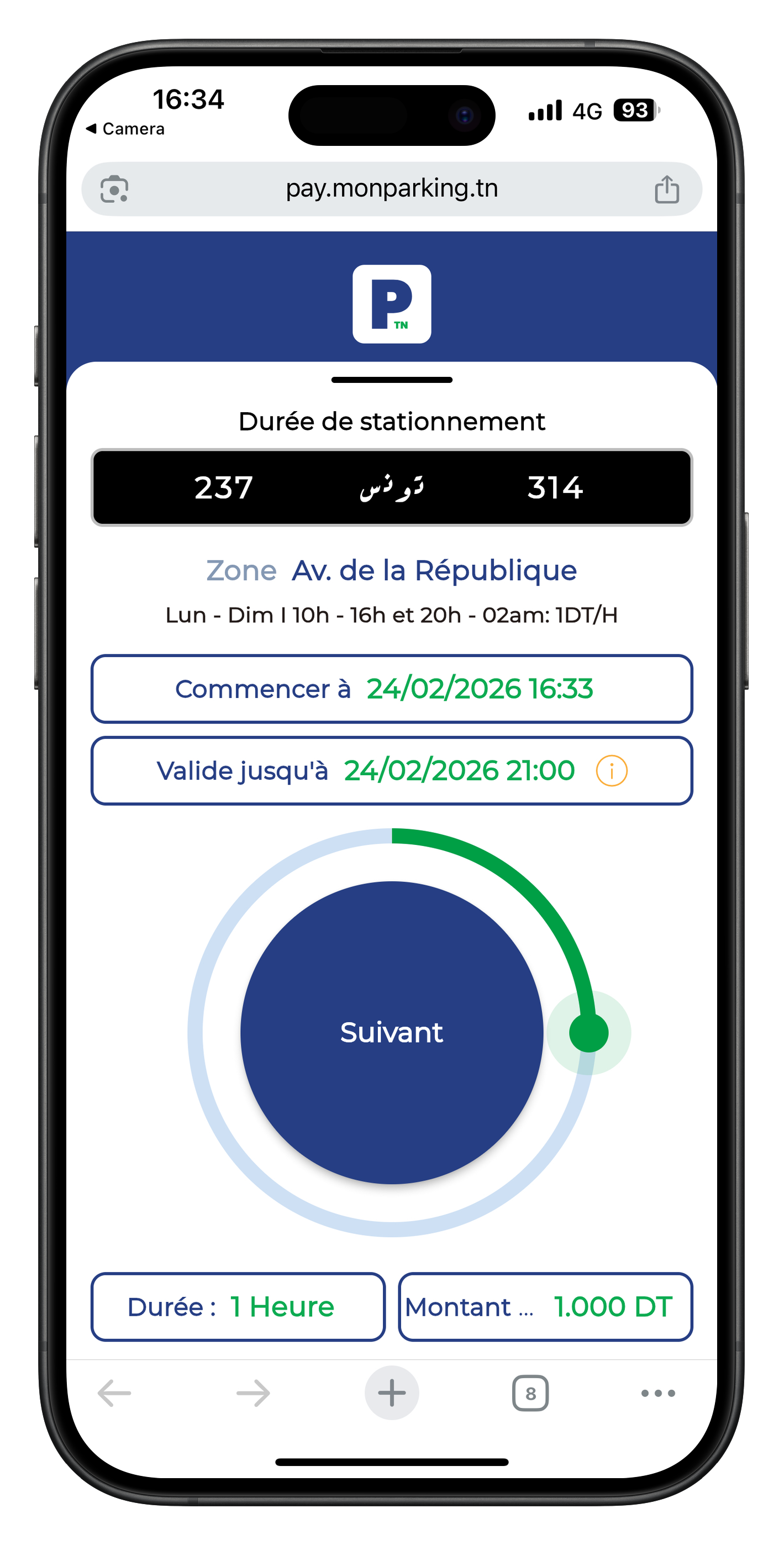Open a new browser tab

click(x=392, y=1392)
